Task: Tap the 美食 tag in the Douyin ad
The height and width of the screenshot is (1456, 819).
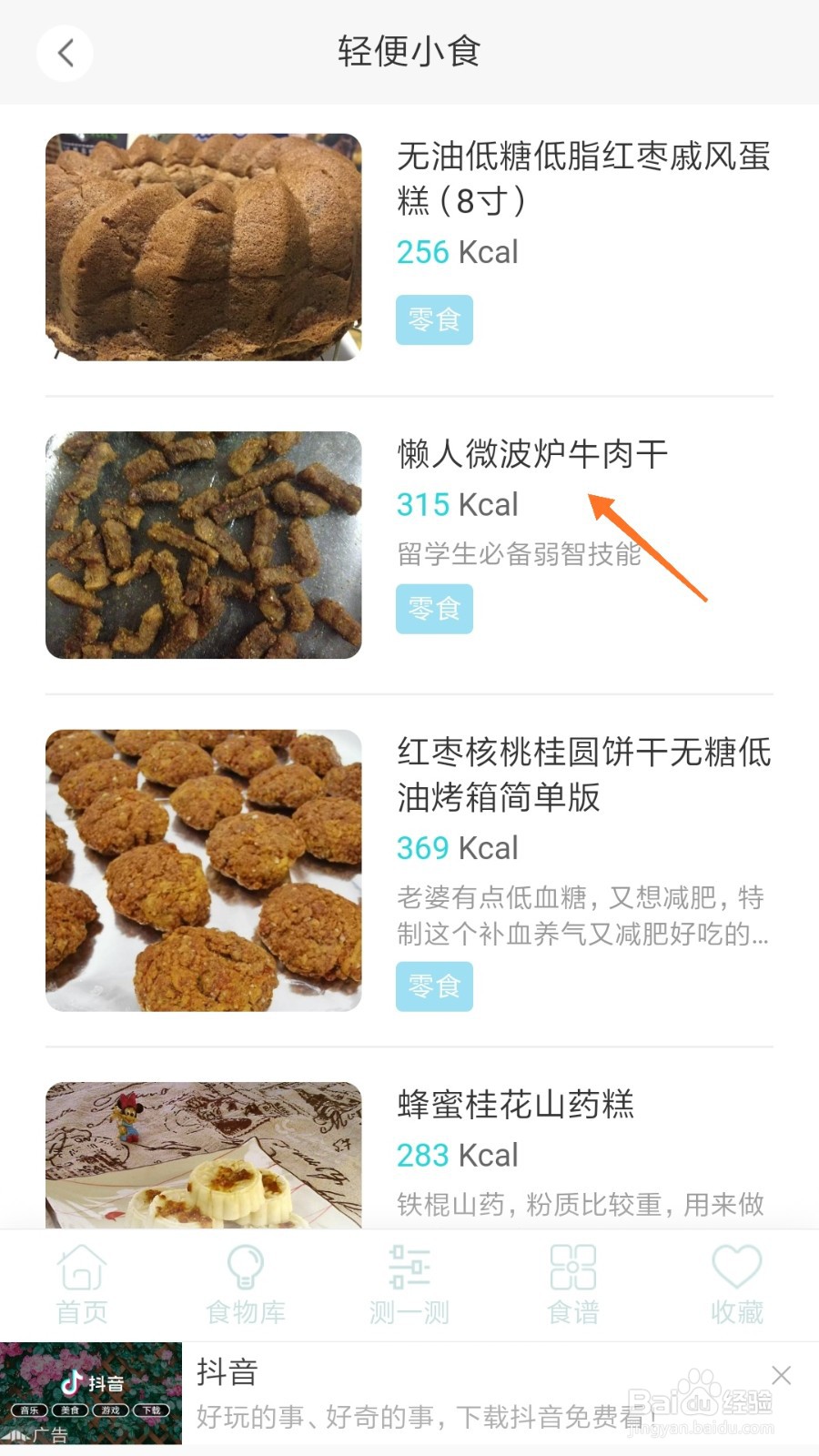Action: [70, 1410]
